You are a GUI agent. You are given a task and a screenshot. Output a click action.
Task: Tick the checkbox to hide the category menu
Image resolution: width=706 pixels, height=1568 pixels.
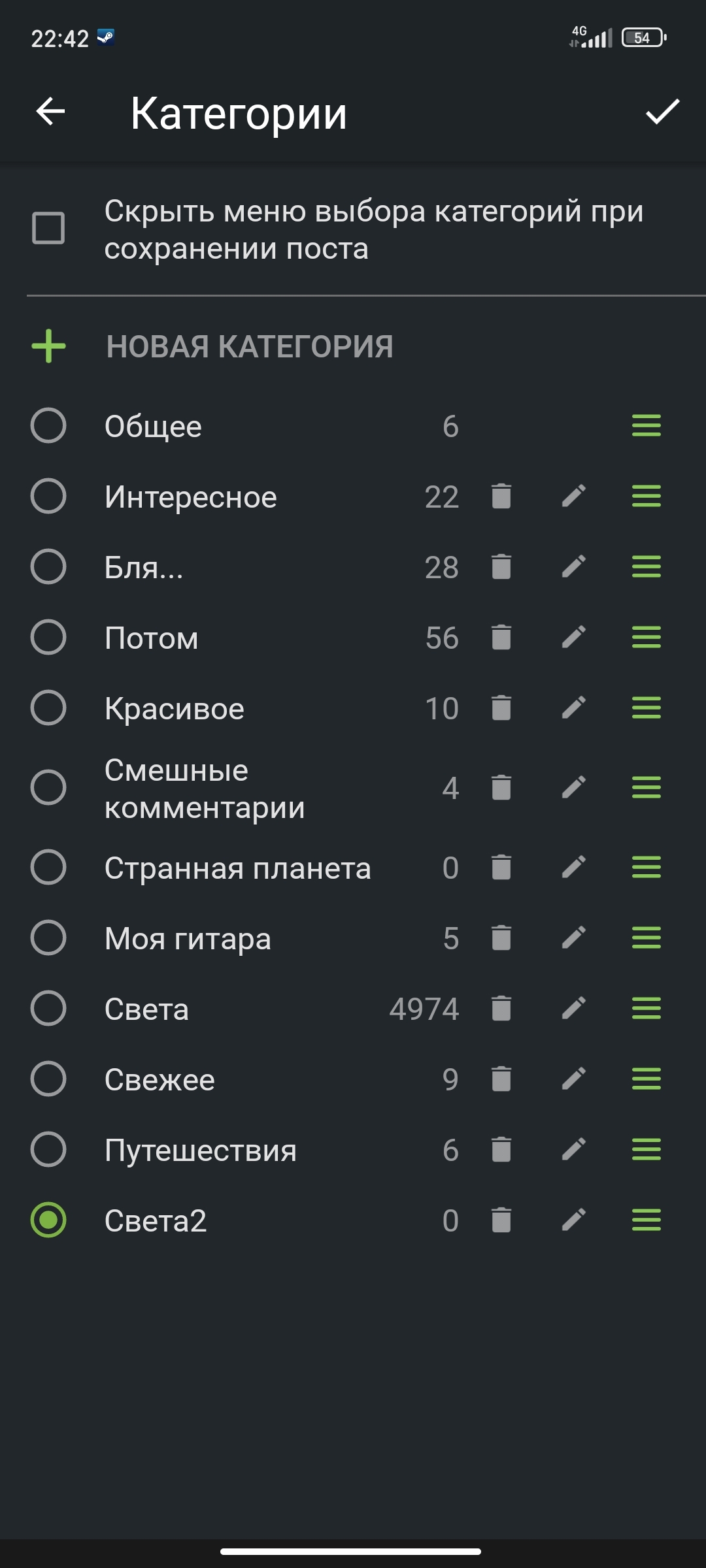(48, 228)
